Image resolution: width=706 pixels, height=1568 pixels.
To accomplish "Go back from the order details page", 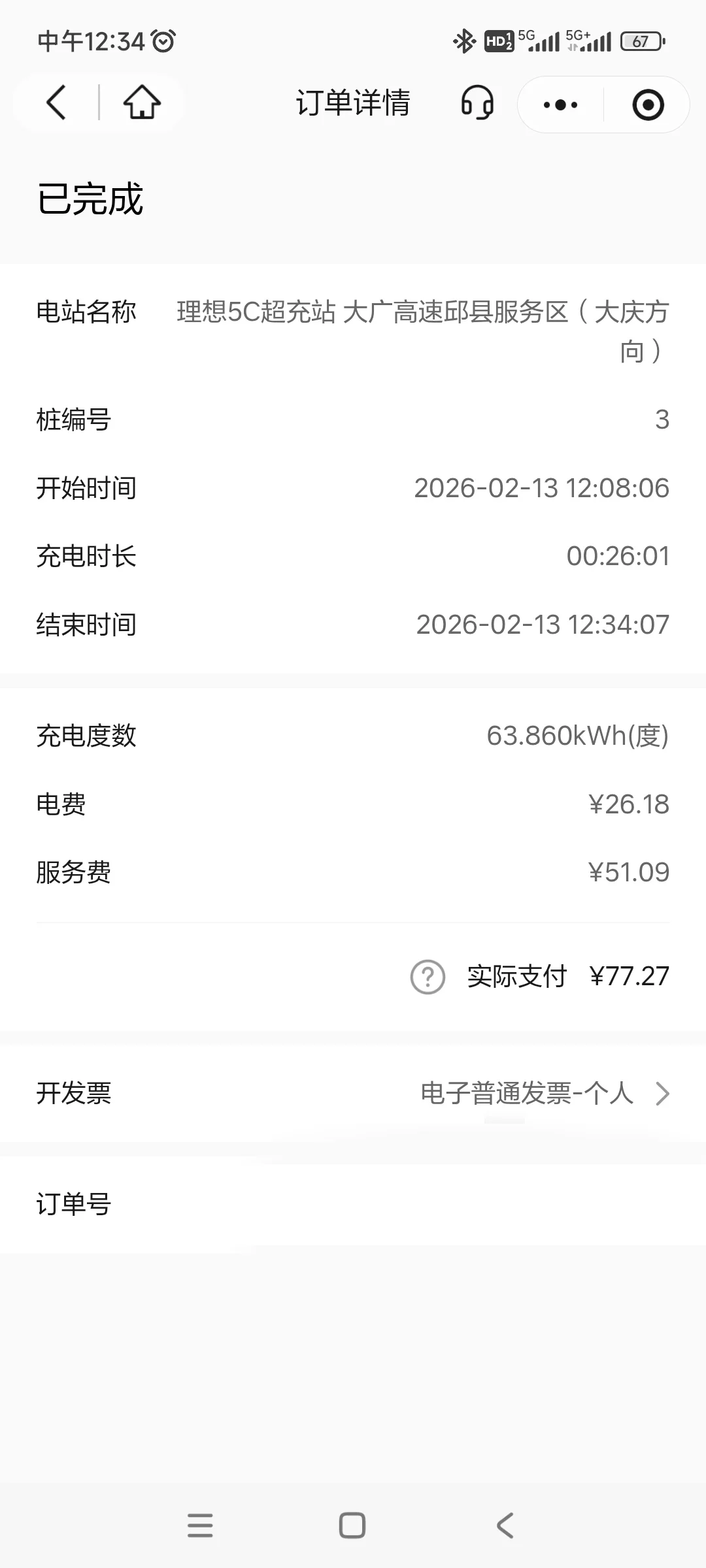I will tap(57, 103).
